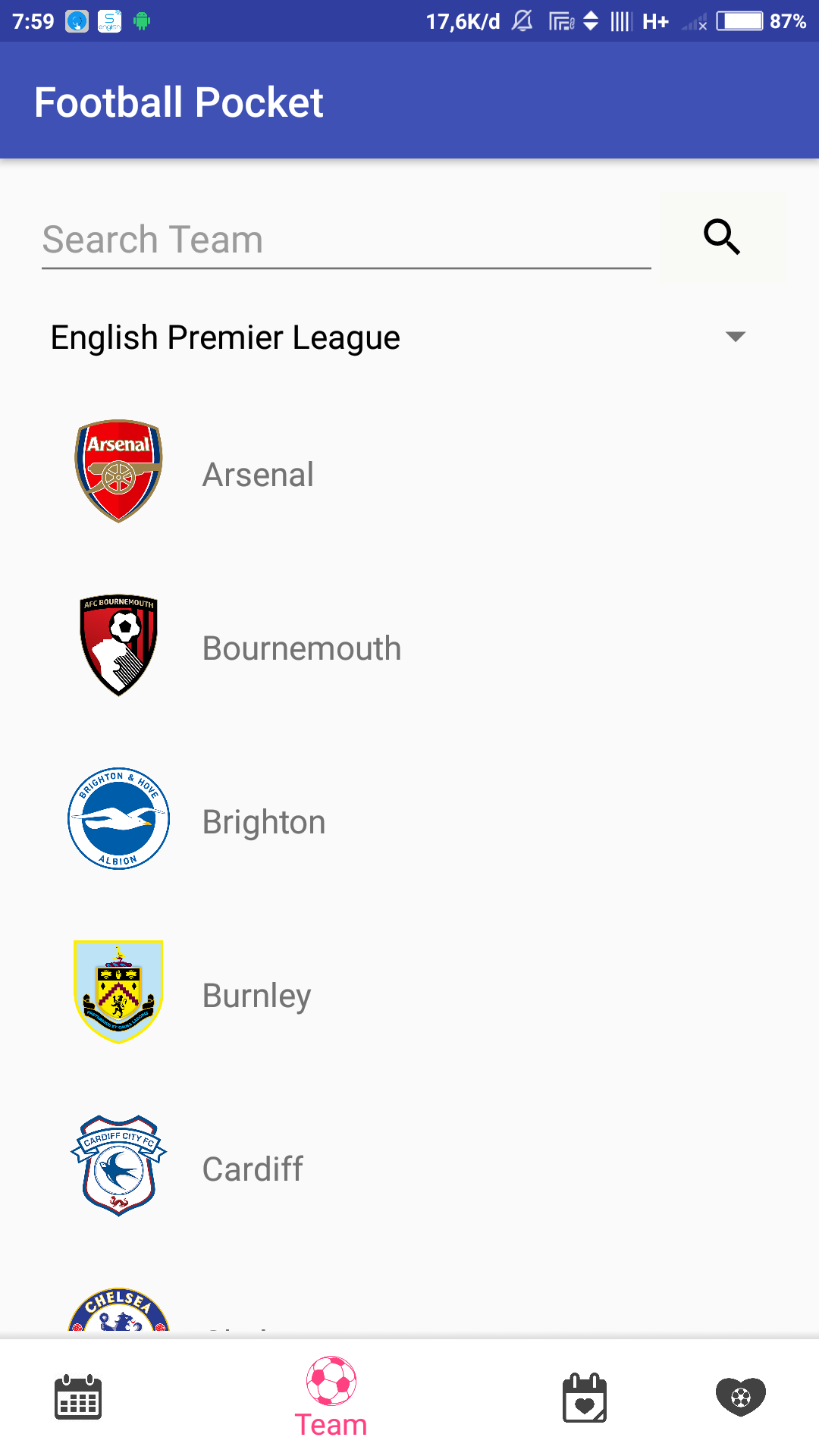The image size is (819, 1456).
Task: Tap the Cardiff City crest
Action: click(x=118, y=1166)
